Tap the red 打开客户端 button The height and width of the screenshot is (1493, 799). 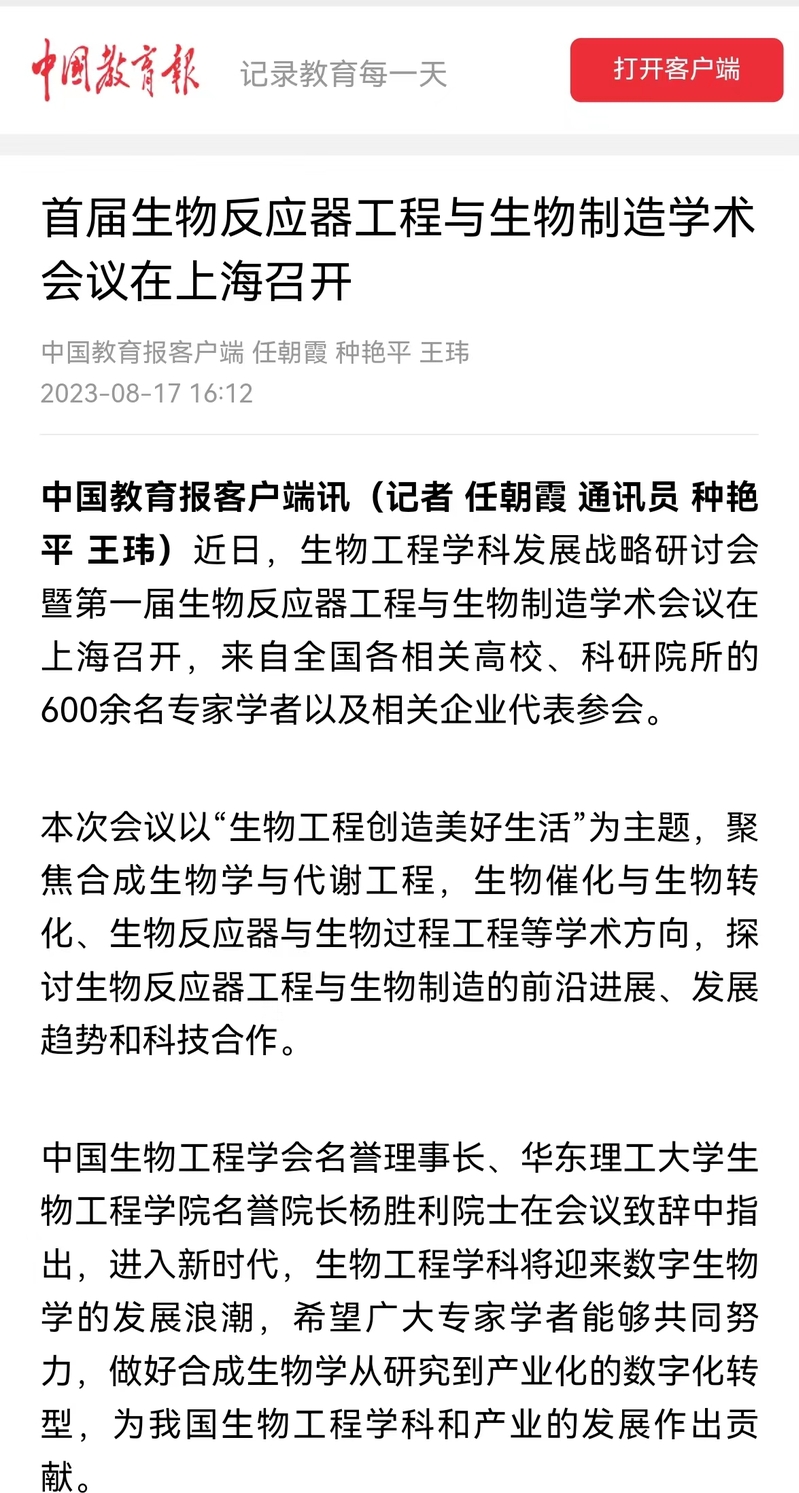coord(676,70)
